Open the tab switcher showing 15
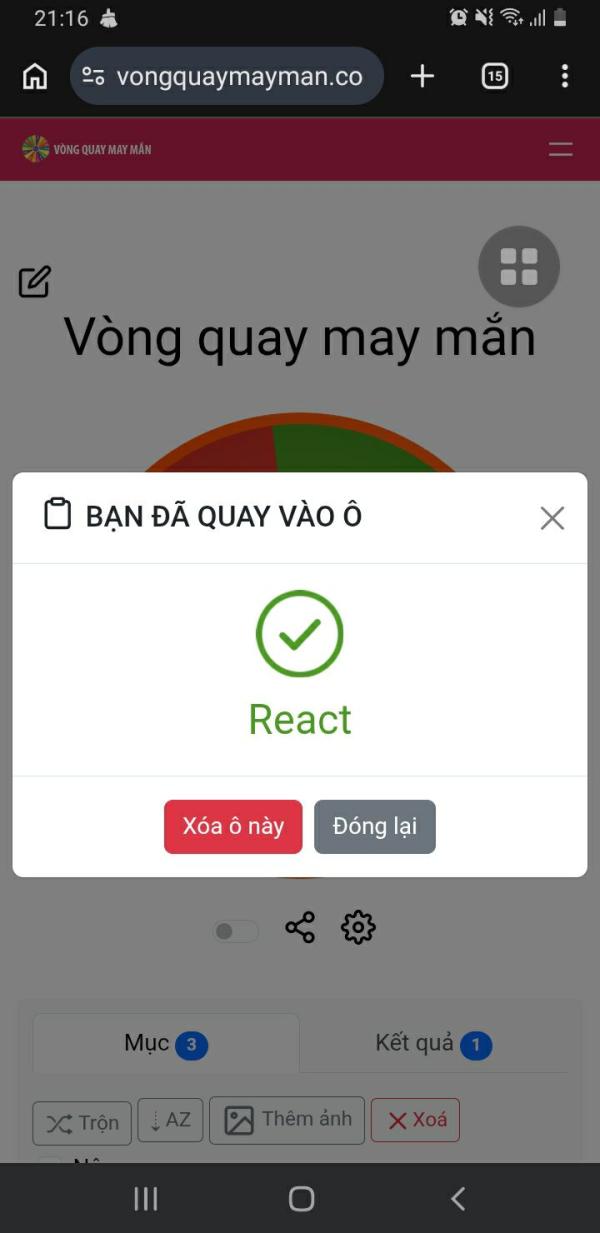Screen dimensions: 600x1233 (x=495, y=76)
